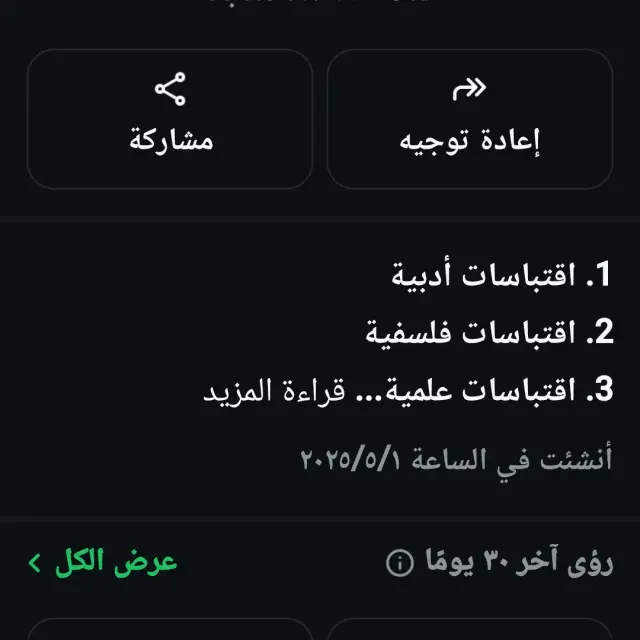
Task: Tap the مشاركة share button
Action: pos(170,118)
